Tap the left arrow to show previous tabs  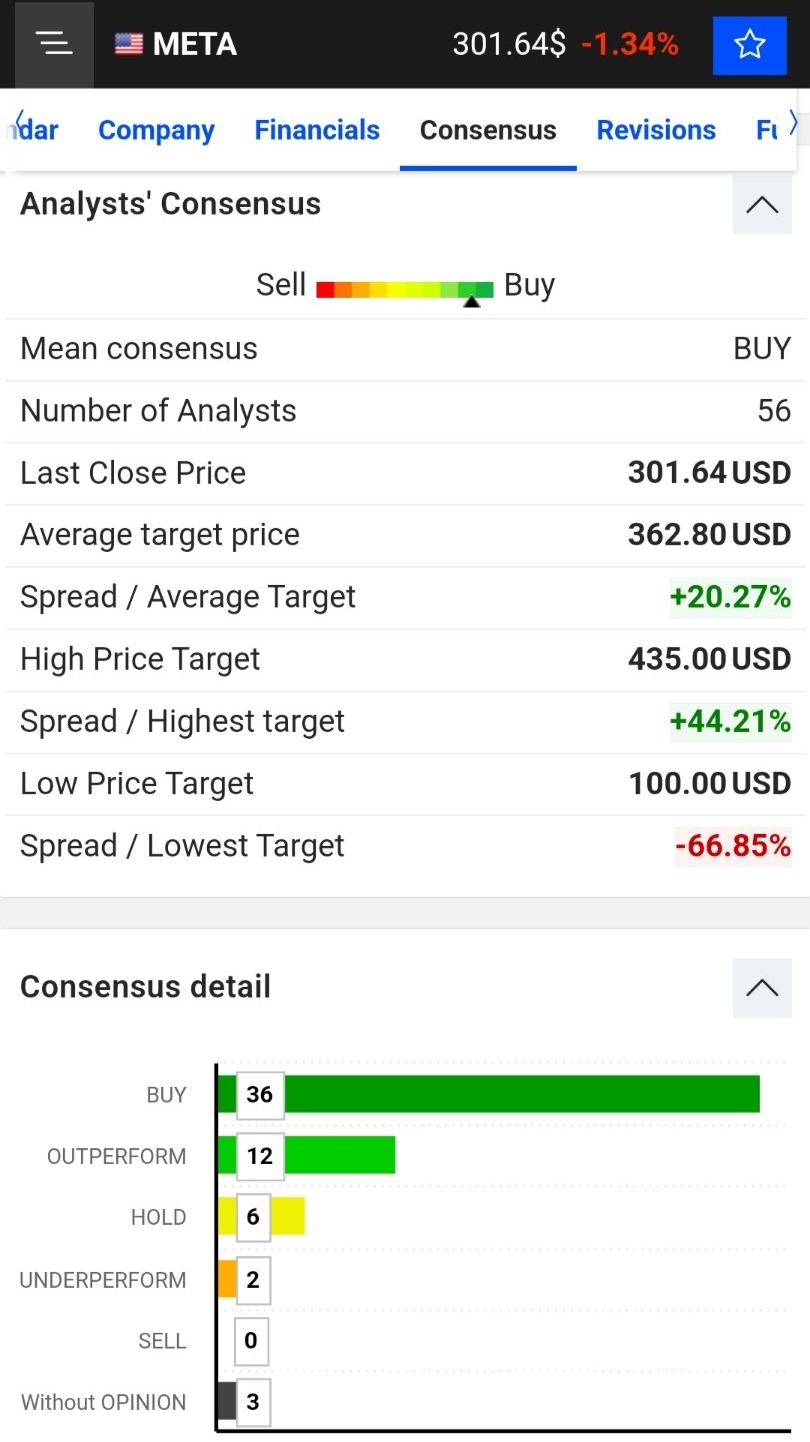click(x=19, y=120)
